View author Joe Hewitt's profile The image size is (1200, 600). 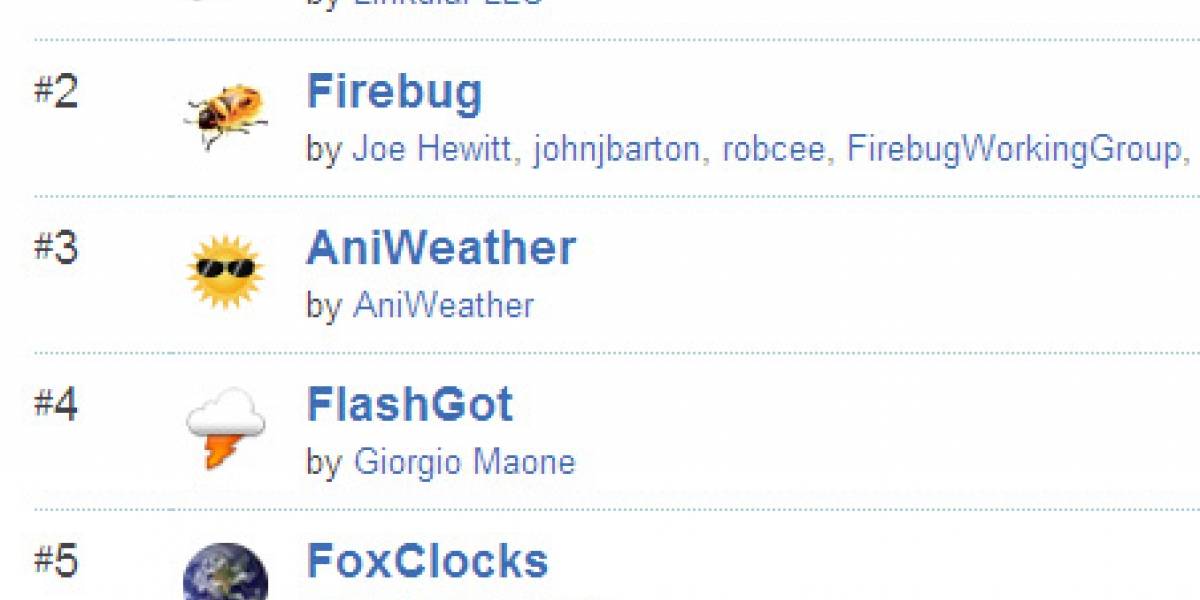tap(432, 150)
